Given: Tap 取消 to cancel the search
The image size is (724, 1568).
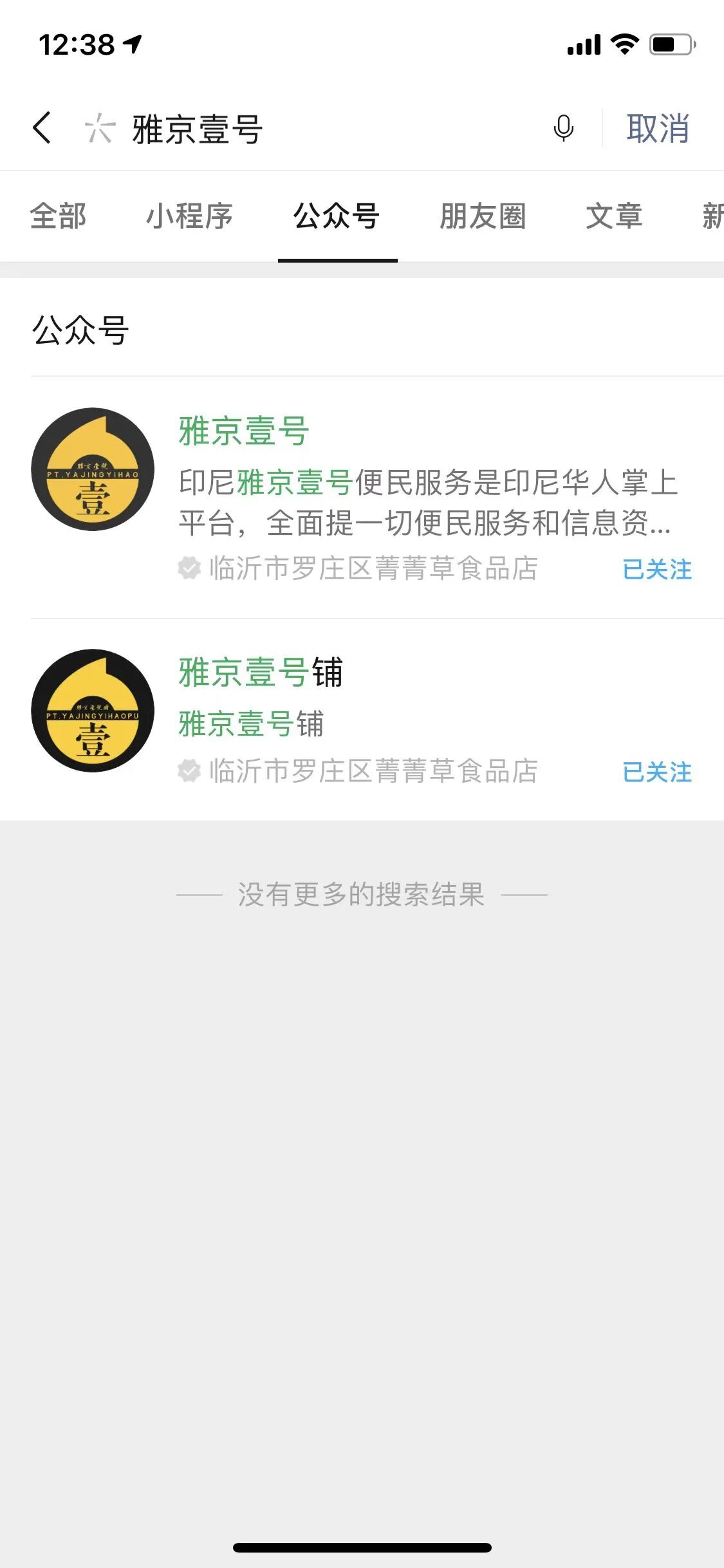Looking at the screenshot, I should point(658,128).
